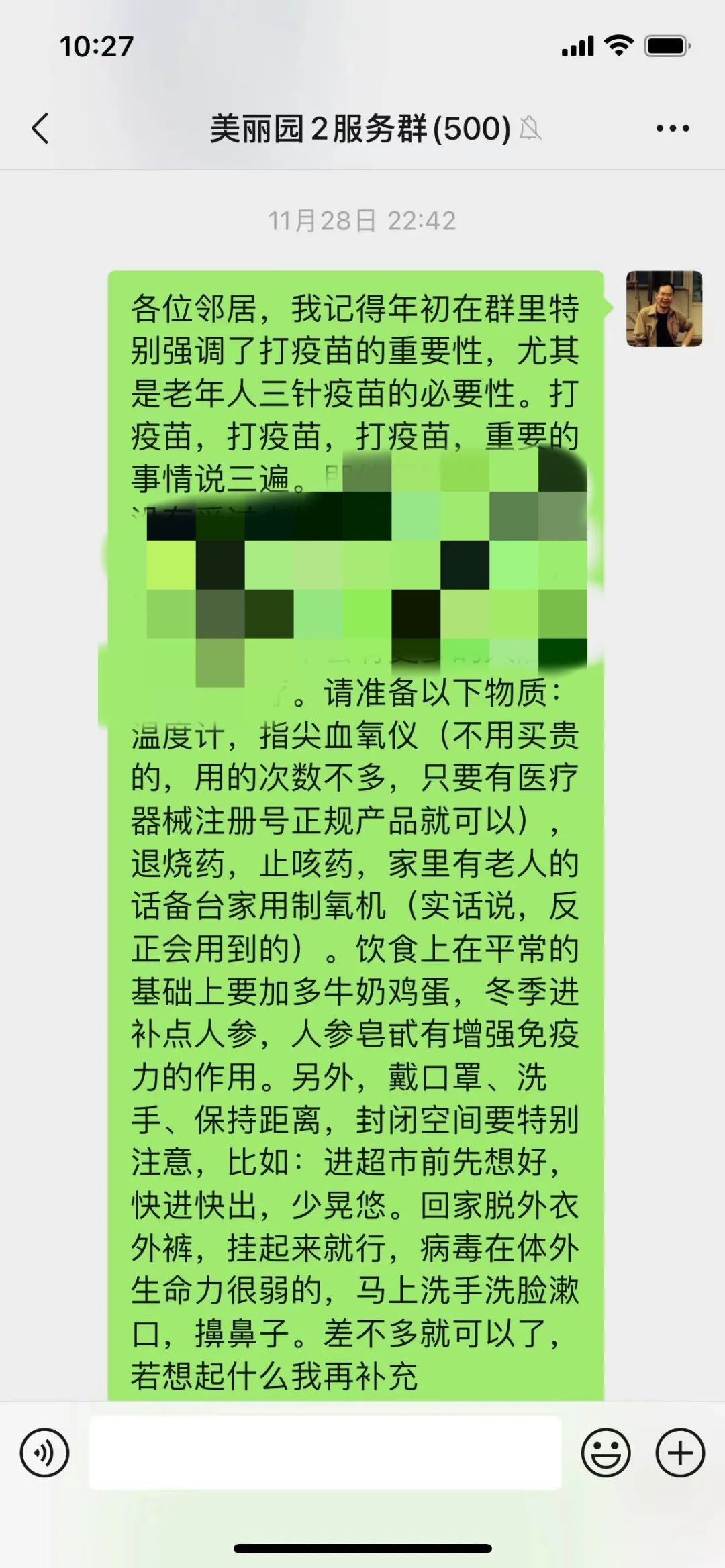This screenshot has width=725, height=1568.
Task: Focus the message text field
Action: click(x=325, y=1453)
